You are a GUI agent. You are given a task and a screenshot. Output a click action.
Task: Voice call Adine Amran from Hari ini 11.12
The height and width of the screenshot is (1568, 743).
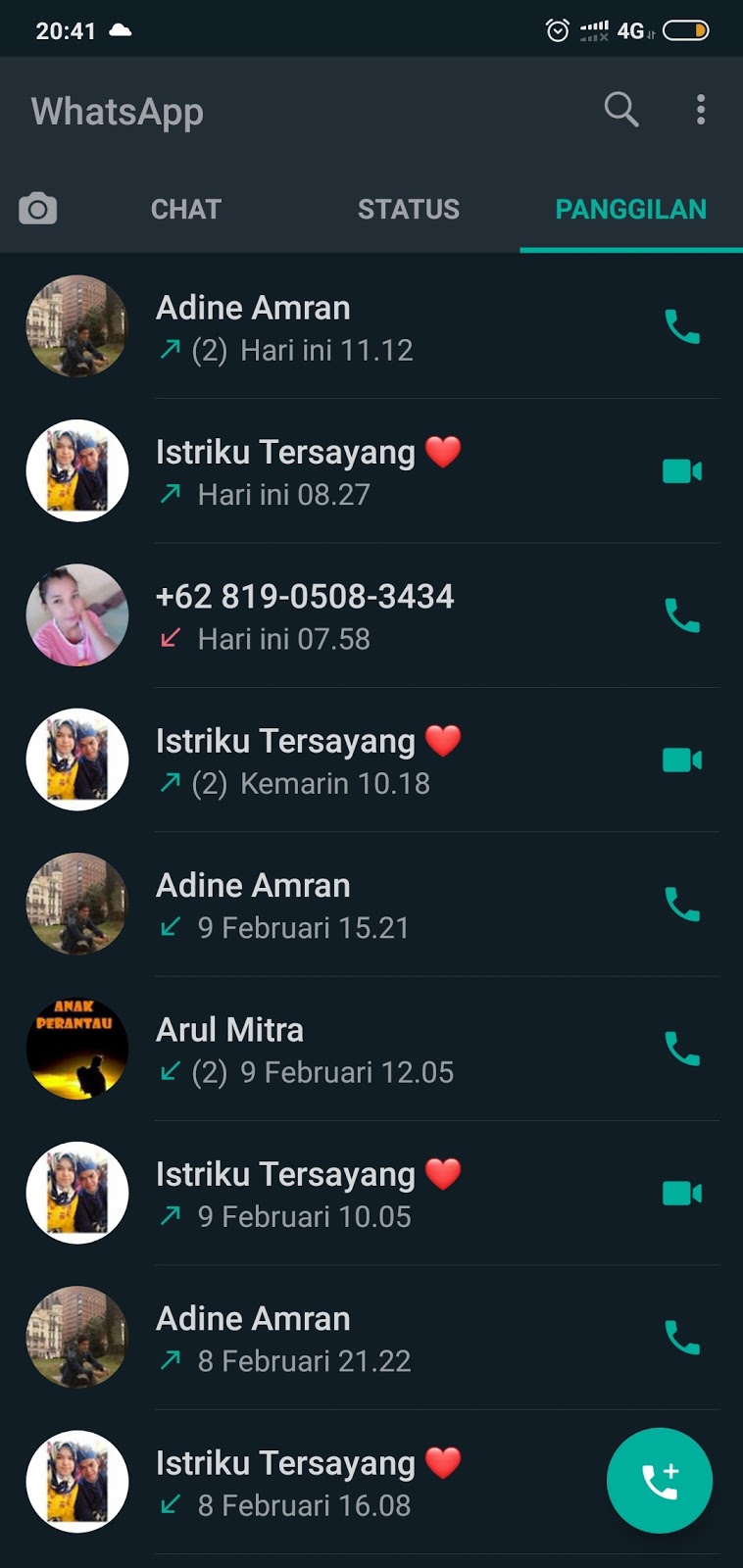click(682, 327)
